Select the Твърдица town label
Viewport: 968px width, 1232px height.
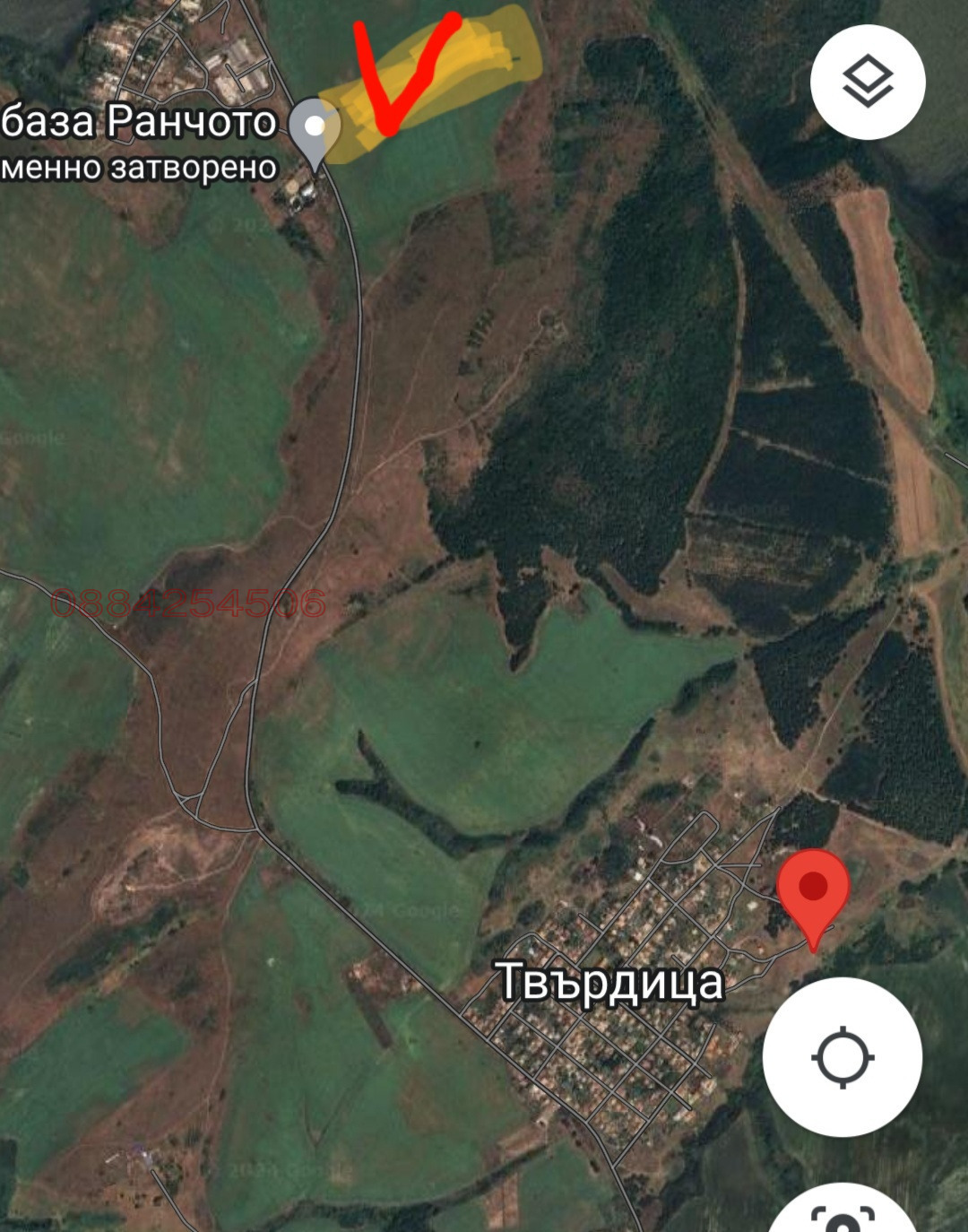point(614,981)
